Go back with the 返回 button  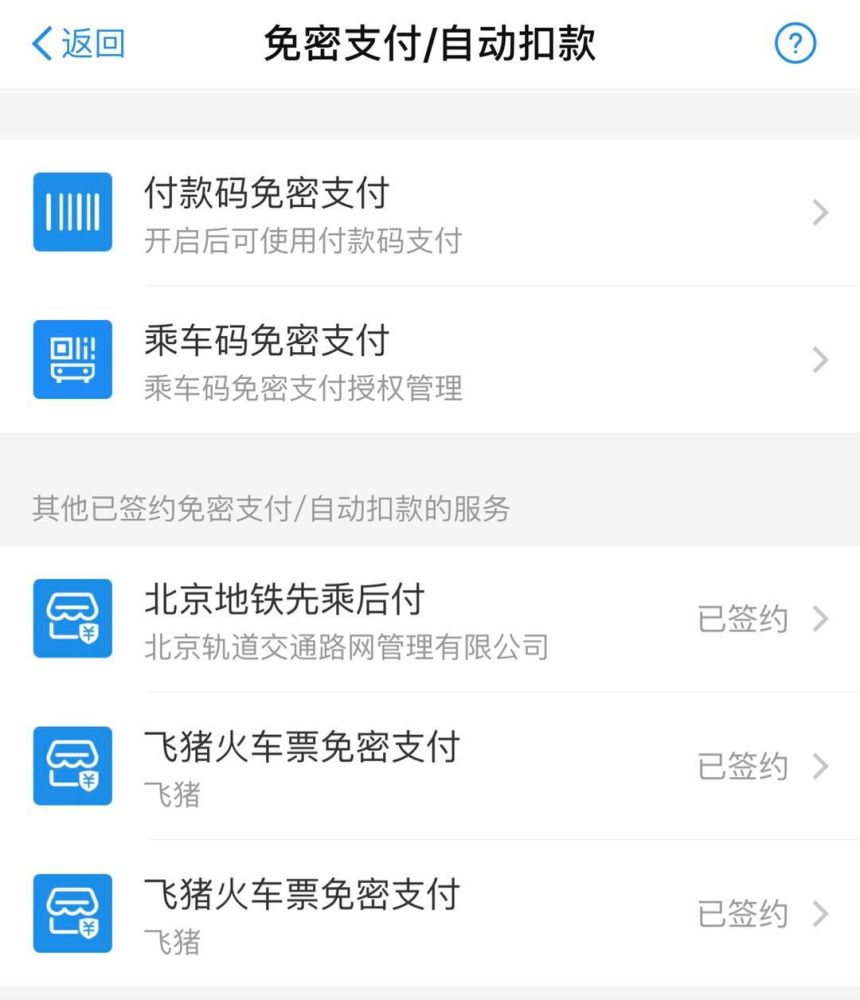(78, 44)
